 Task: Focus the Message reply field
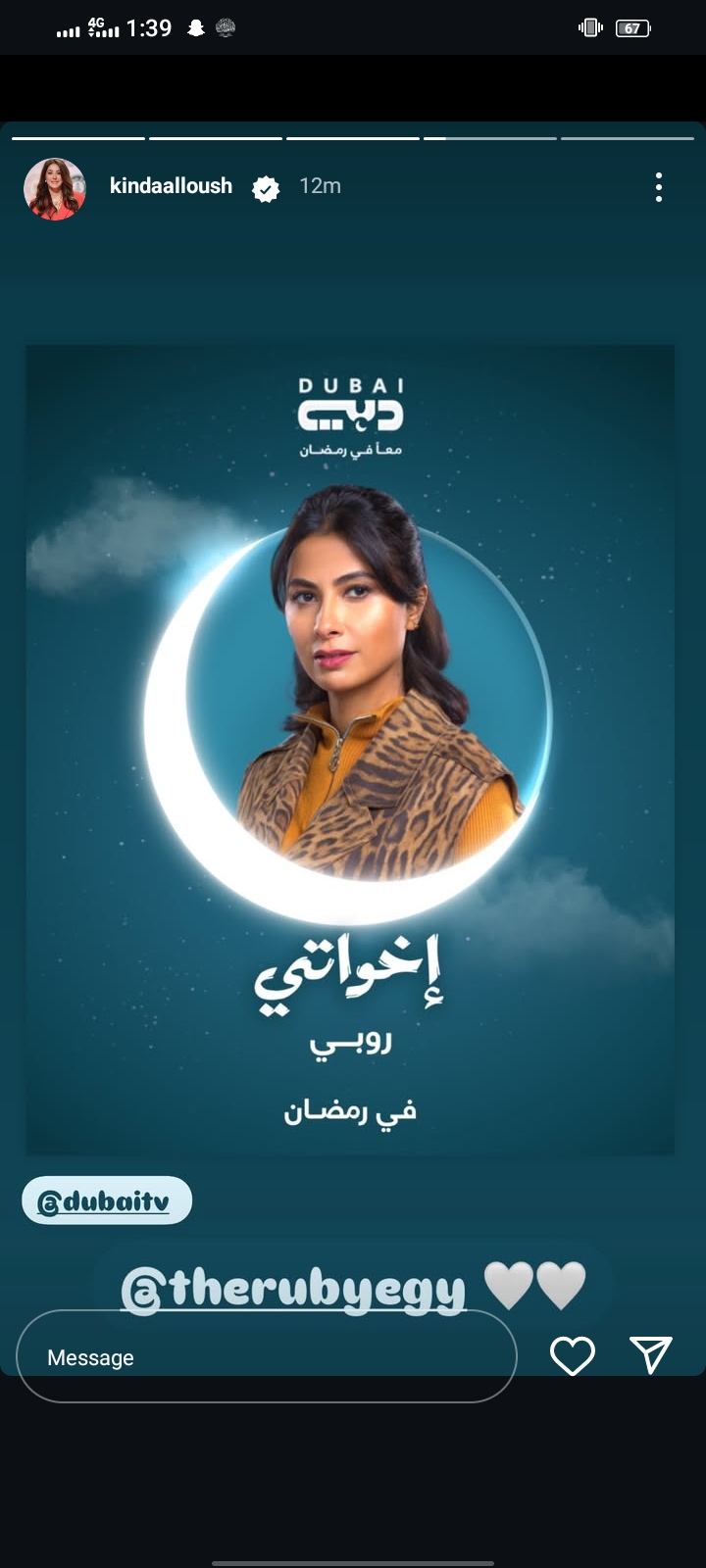pyautogui.click(x=265, y=1357)
